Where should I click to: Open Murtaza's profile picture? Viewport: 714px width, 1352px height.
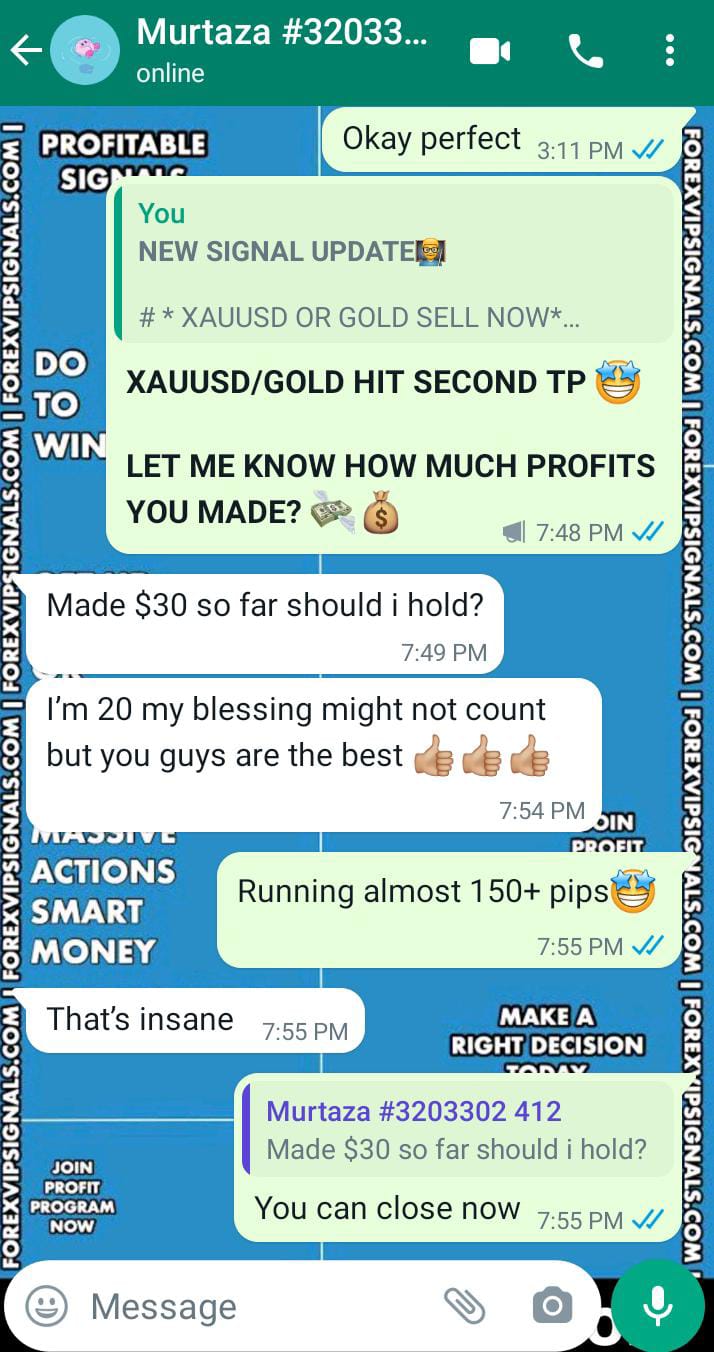coord(84,50)
